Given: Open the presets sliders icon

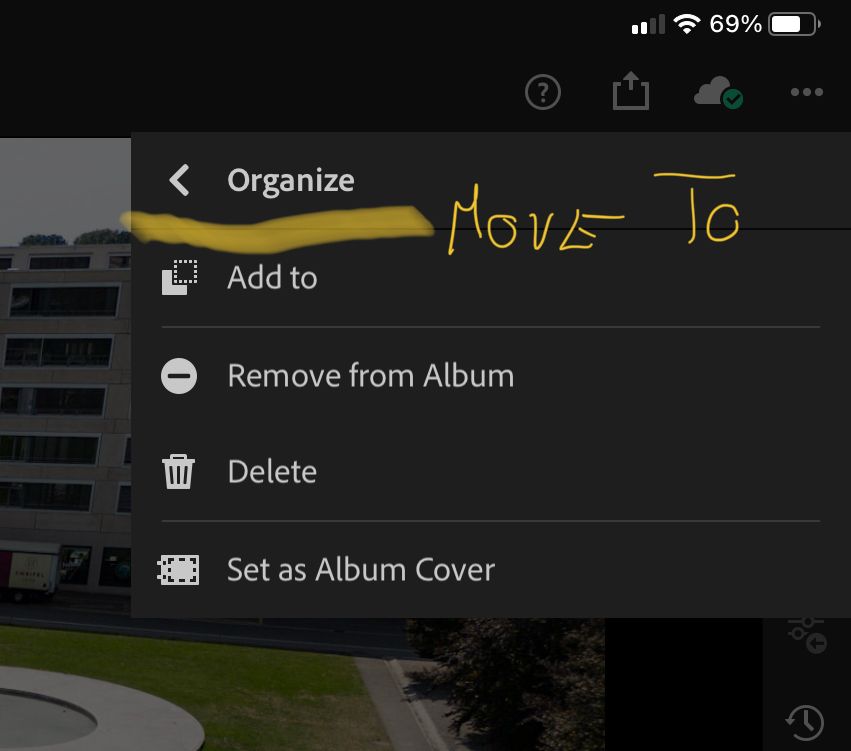Looking at the screenshot, I should pos(806,633).
